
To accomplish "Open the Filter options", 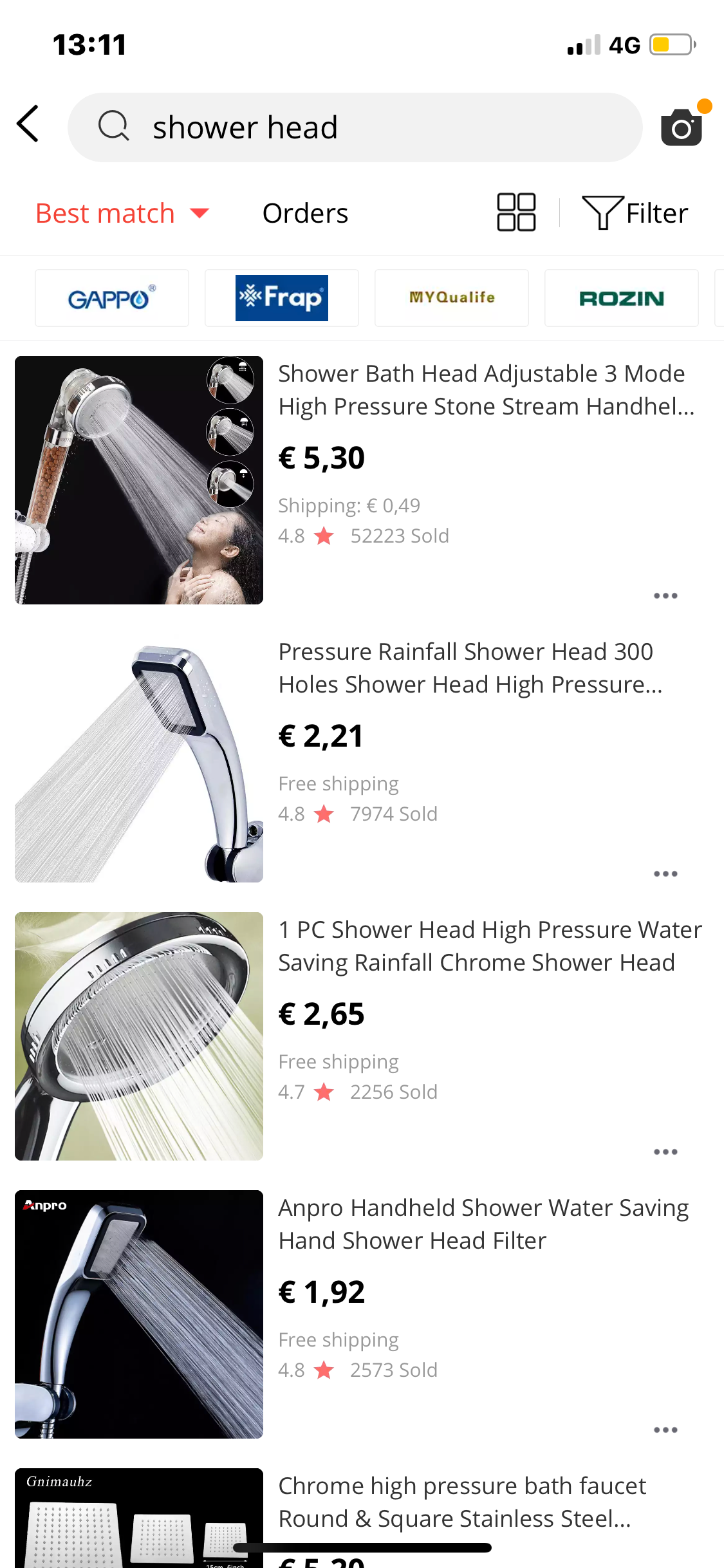I will tap(635, 213).
